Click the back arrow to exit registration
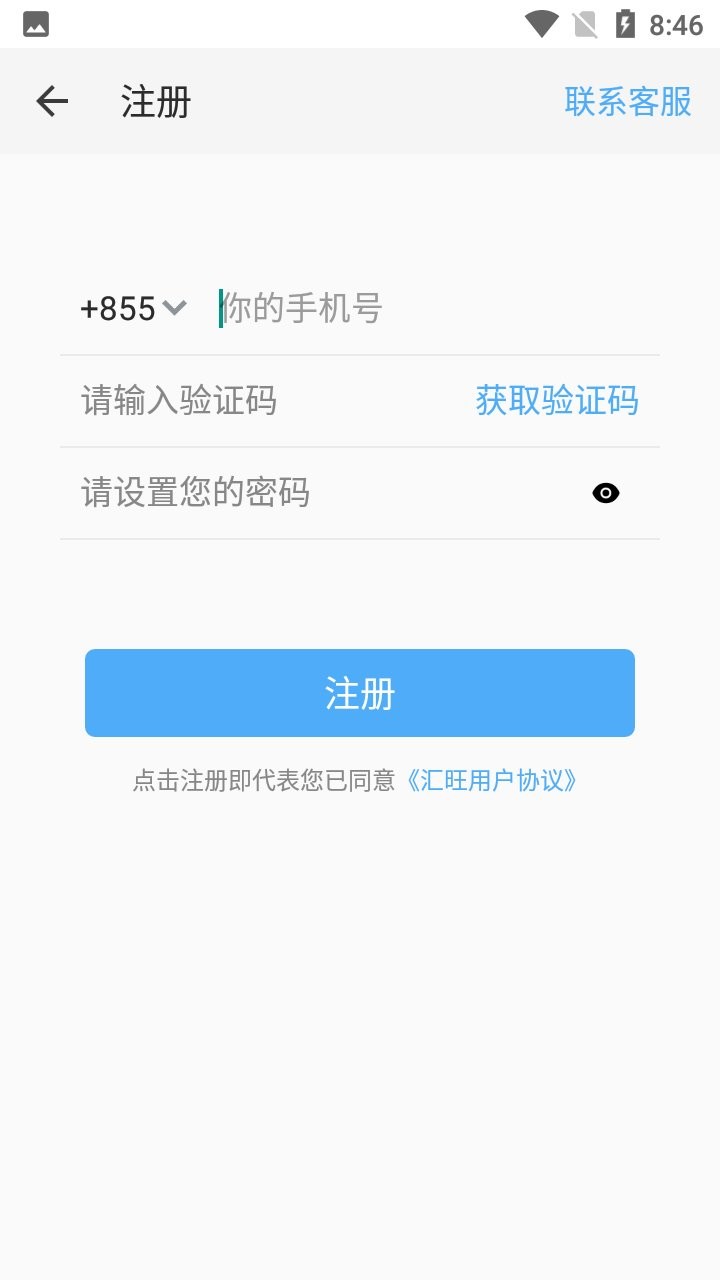720x1280 pixels. [51, 101]
